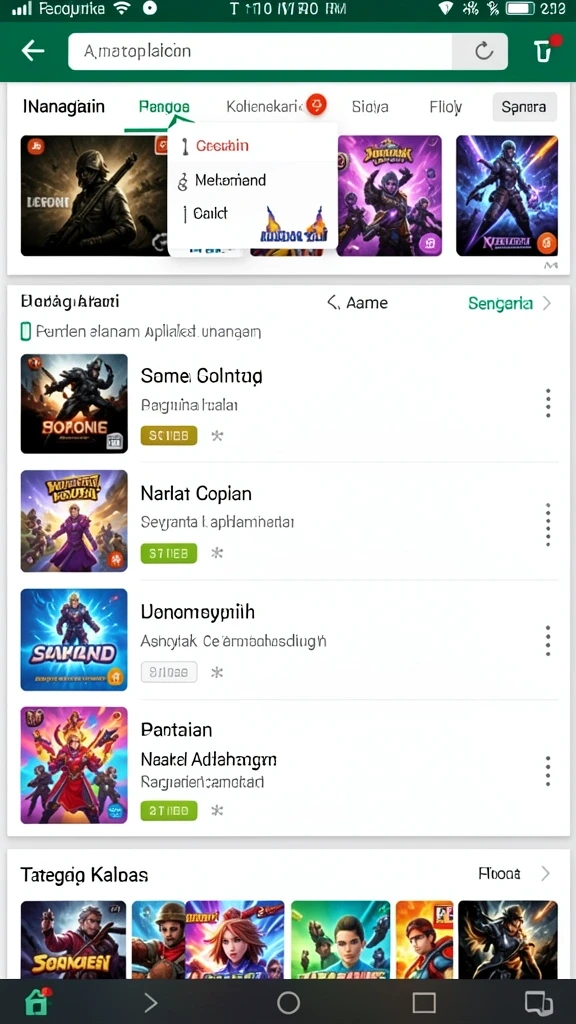Open the home icon in bottom bar
Viewport: 576px width, 1024px height.
pos(37,1001)
